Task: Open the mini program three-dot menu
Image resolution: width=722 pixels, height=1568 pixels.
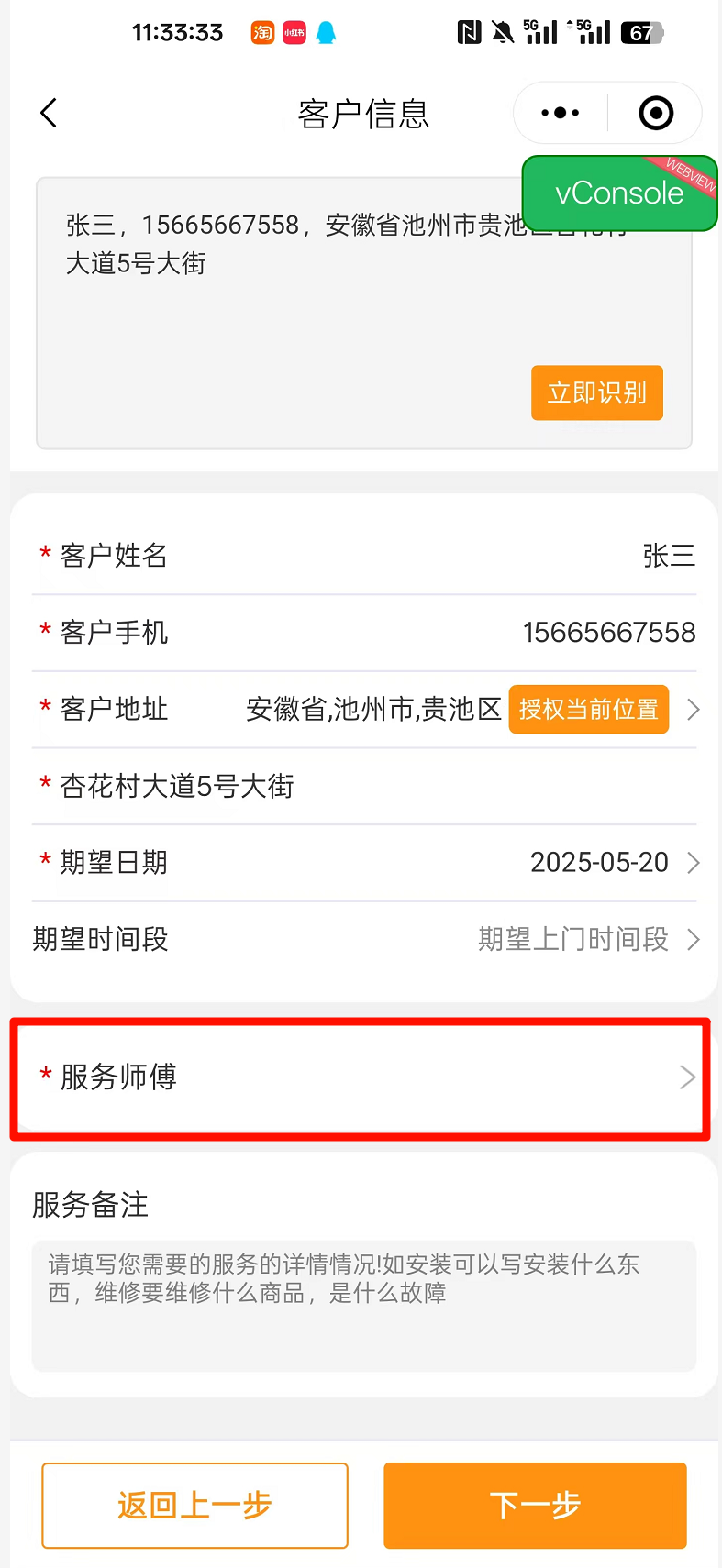Action: pos(560,113)
